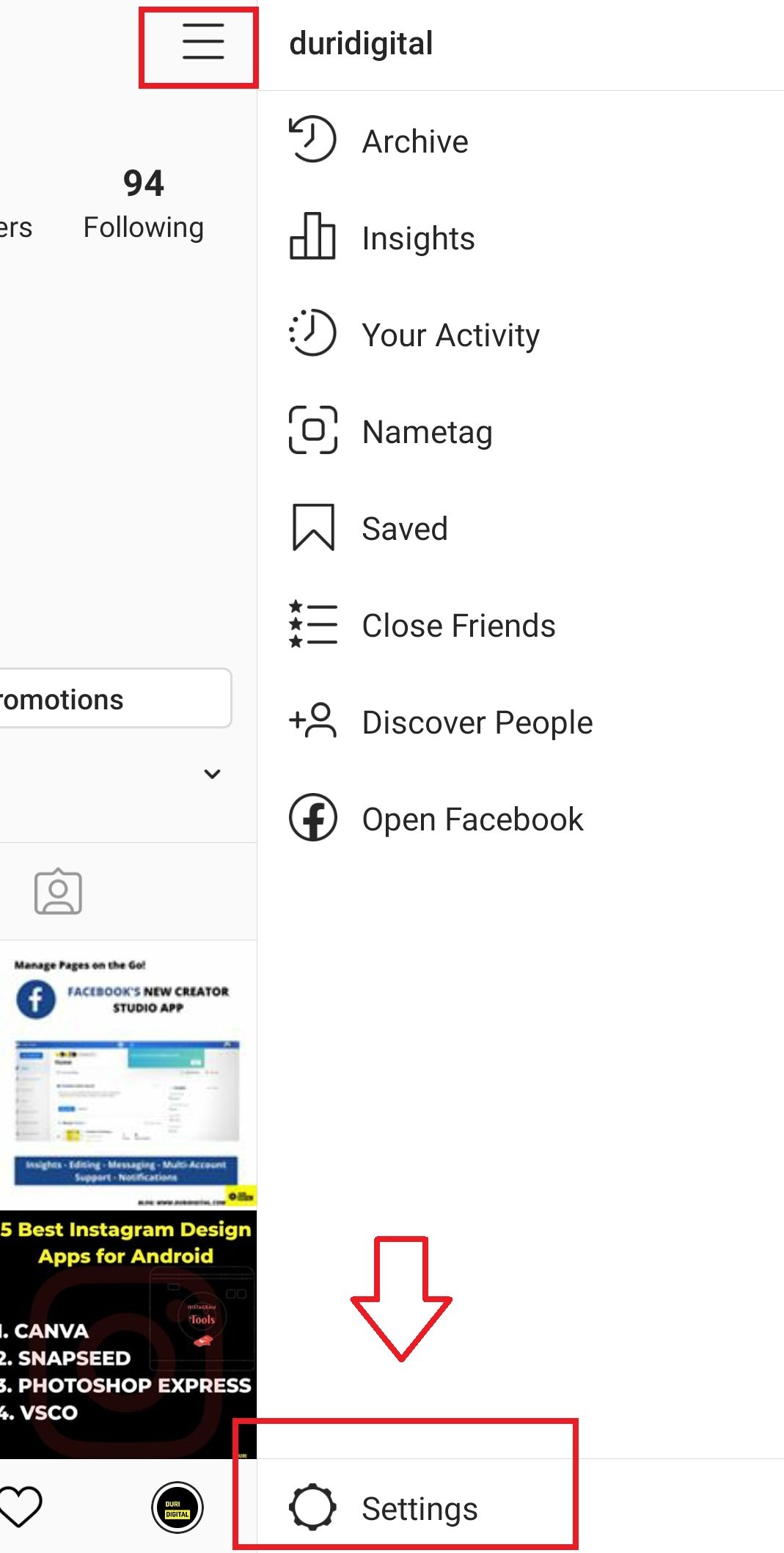The height and width of the screenshot is (1553, 784).
Task: Go to Saved posts
Action: 521,528
